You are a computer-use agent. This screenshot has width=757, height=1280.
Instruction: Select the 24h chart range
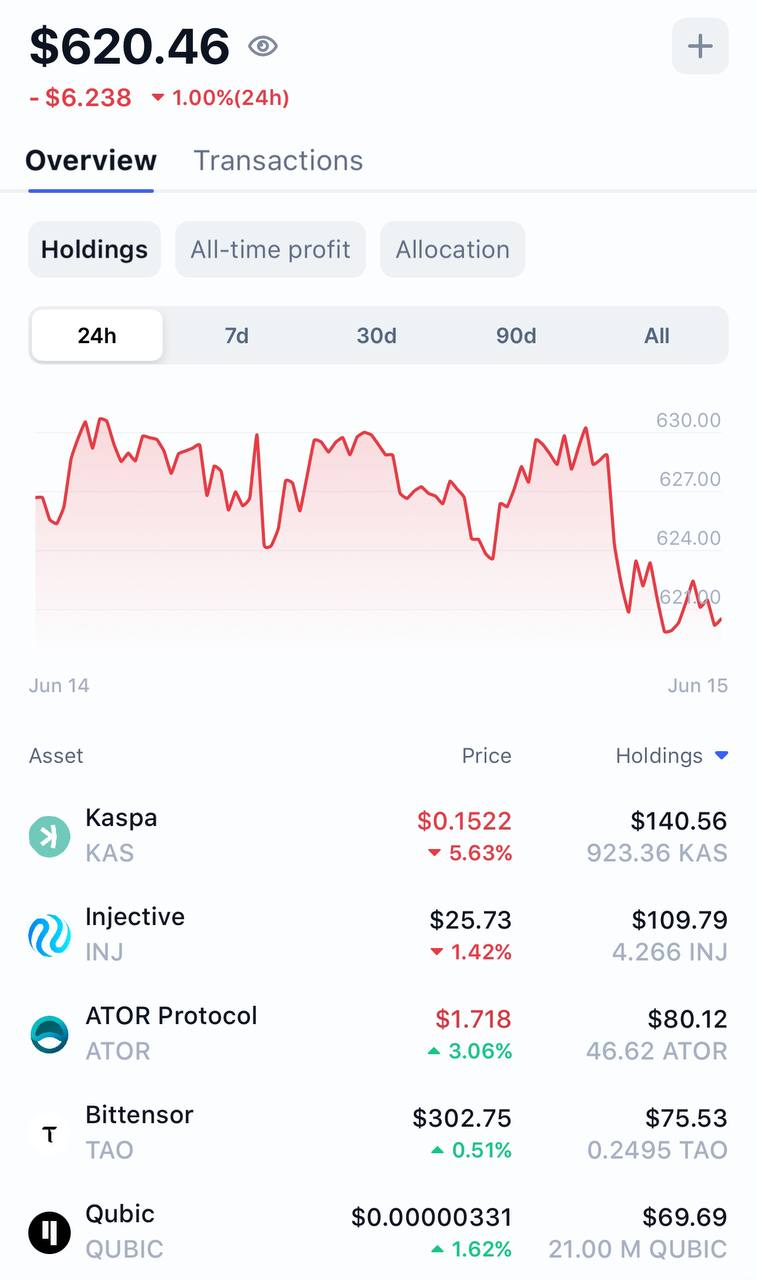tap(97, 335)
